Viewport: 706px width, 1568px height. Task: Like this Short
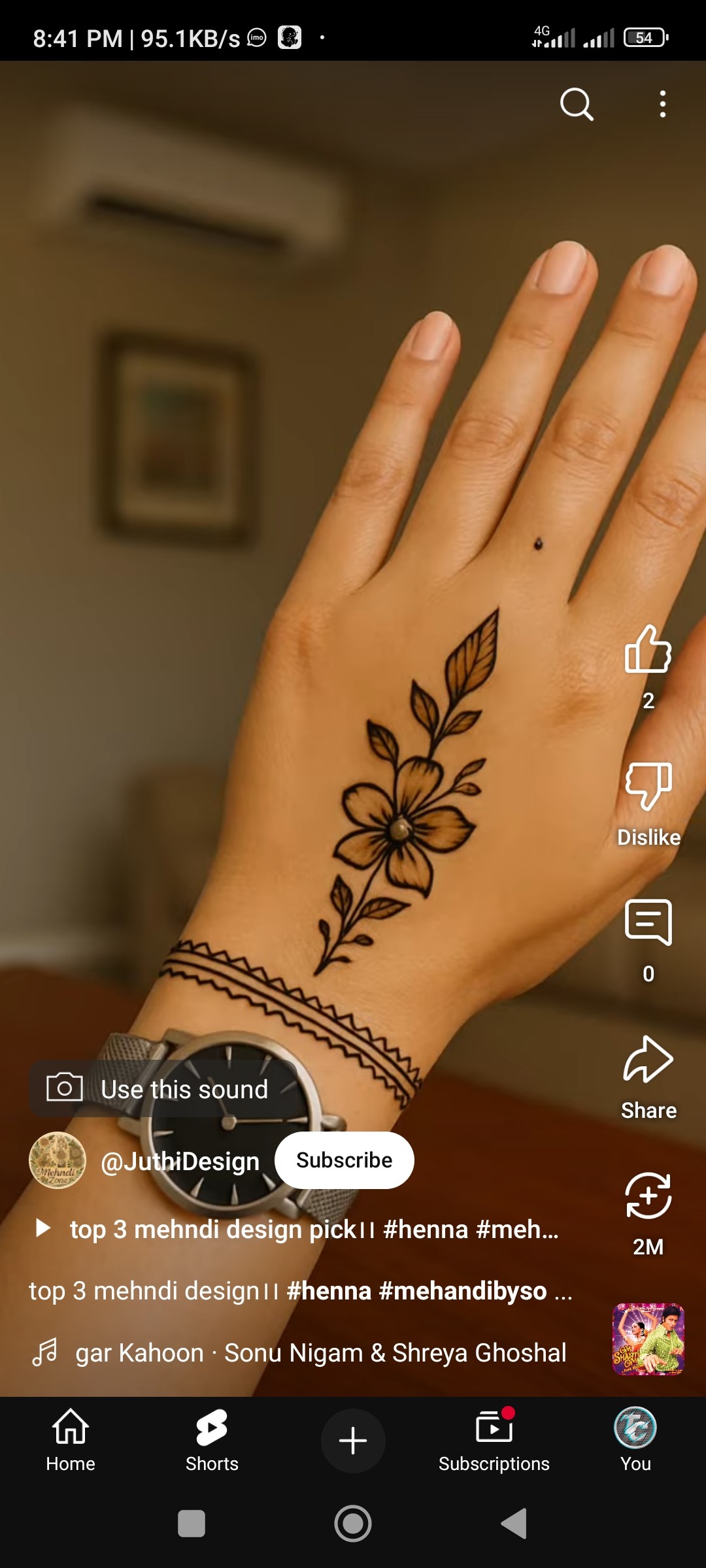(x=648, y=650)
